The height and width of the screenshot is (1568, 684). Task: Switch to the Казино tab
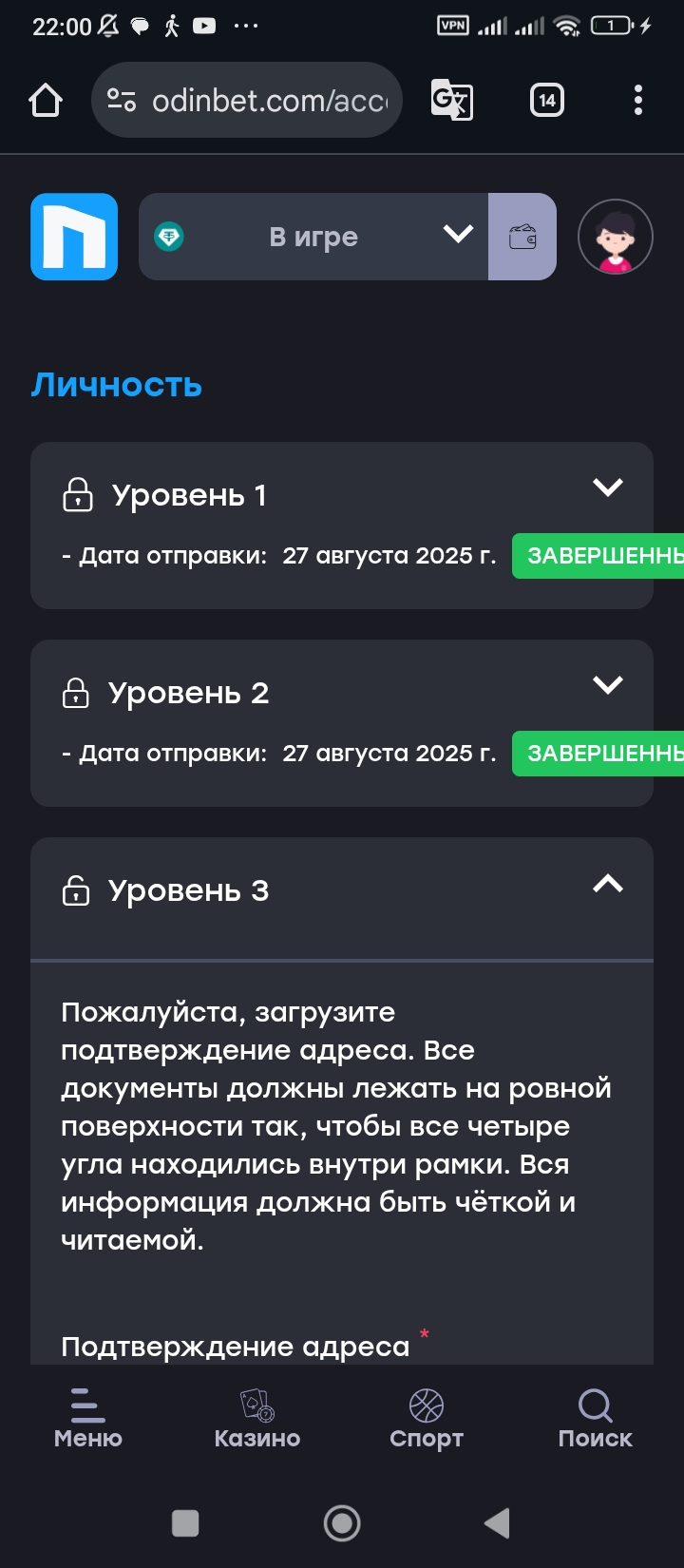(x=256, y=1418)
